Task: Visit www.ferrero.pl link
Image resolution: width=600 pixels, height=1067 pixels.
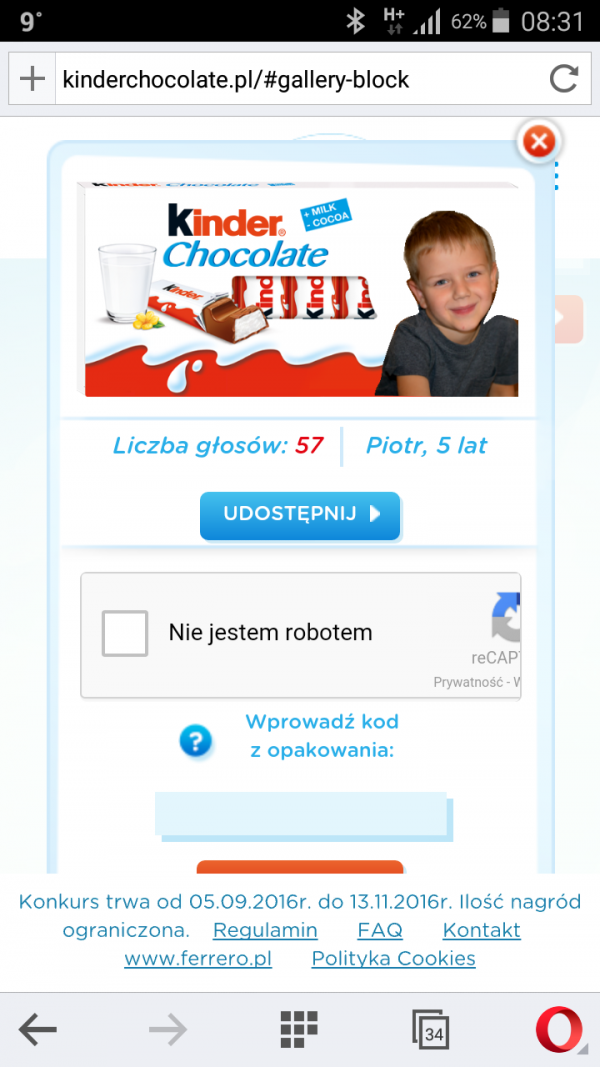Action: (x=198, y=959)
